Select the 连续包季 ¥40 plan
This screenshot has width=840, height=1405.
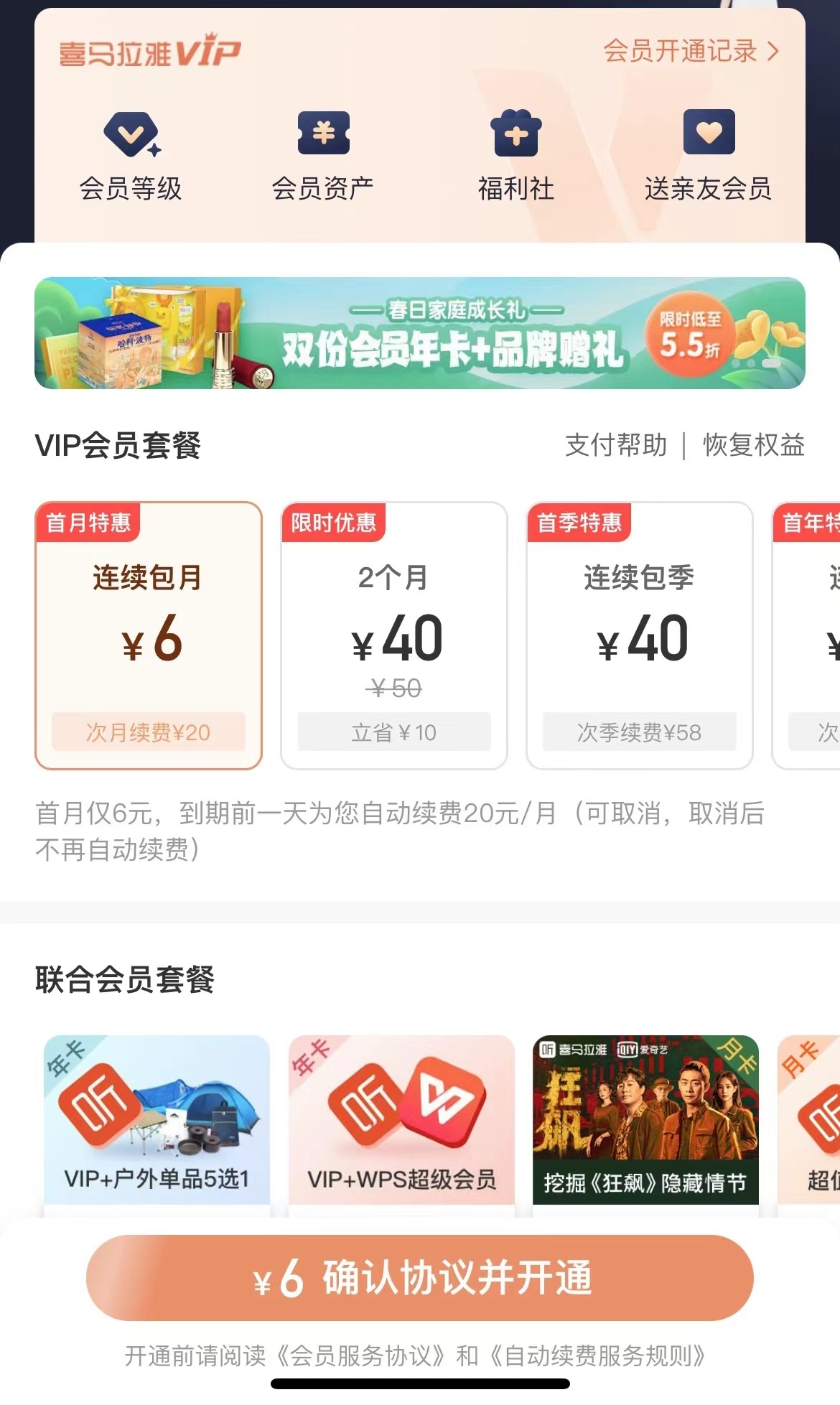click(x=640, y=635)
